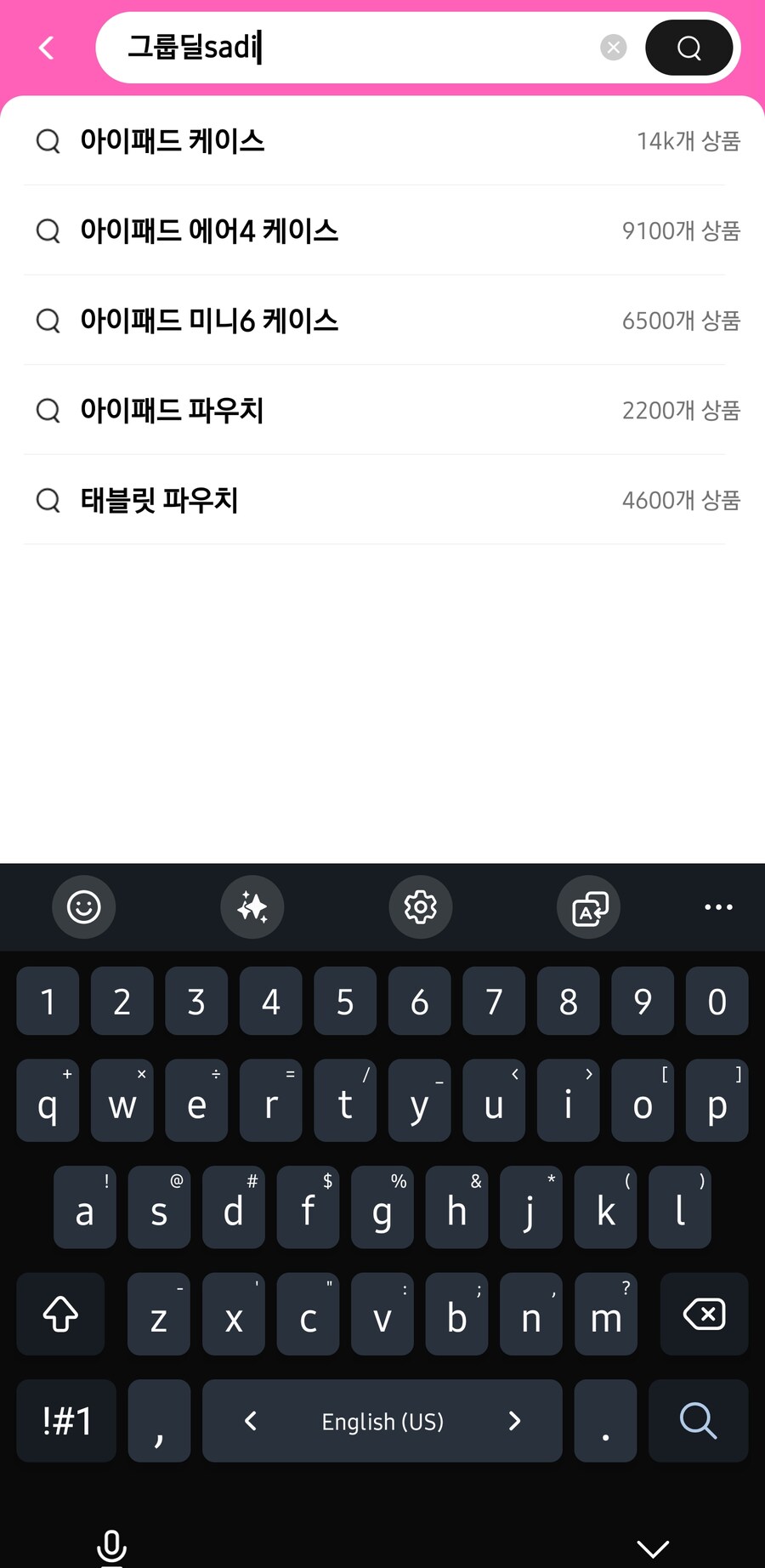
Task: Switch to the symbols keyboard with !#1 key
Action: [x=65, y=1421]
